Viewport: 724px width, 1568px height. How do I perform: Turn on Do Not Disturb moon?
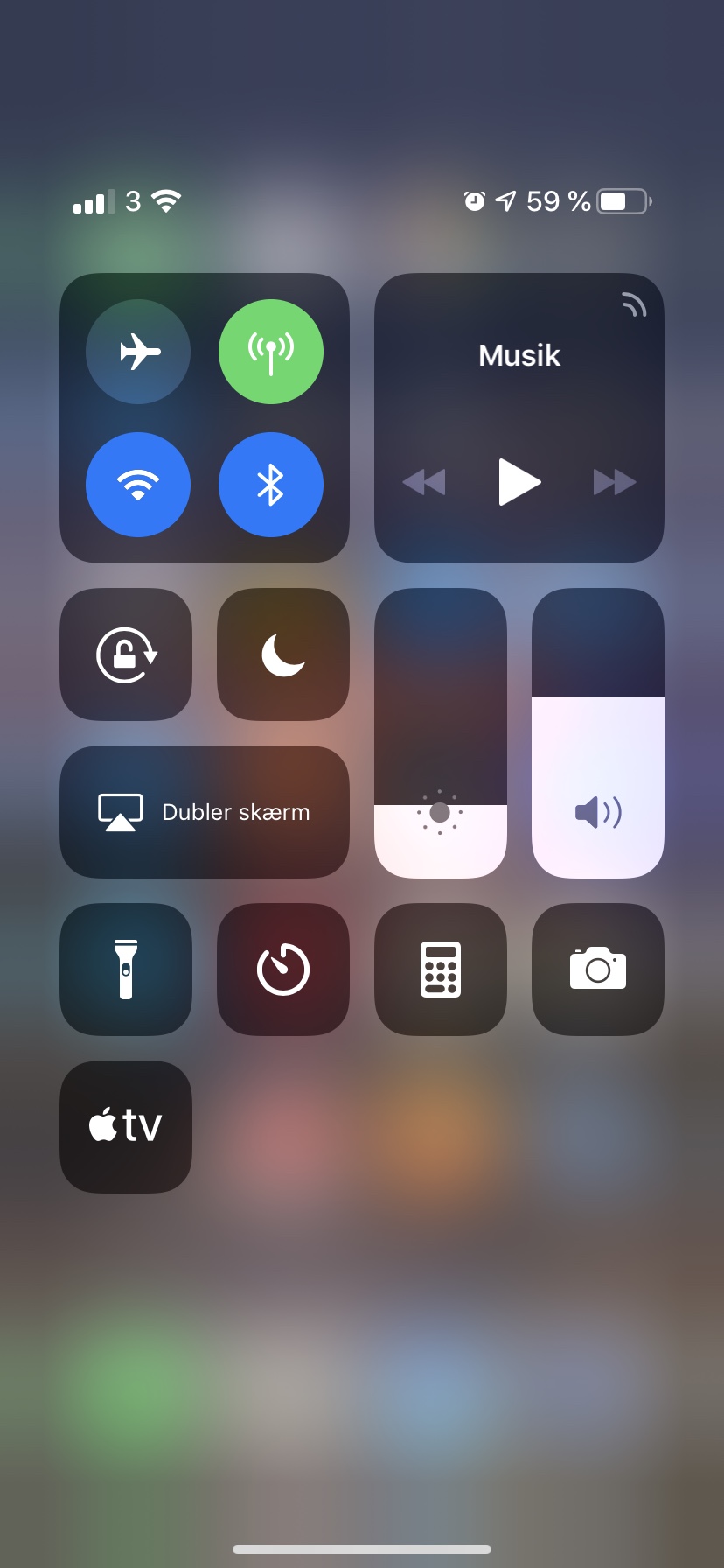click(x=283, y=654)
